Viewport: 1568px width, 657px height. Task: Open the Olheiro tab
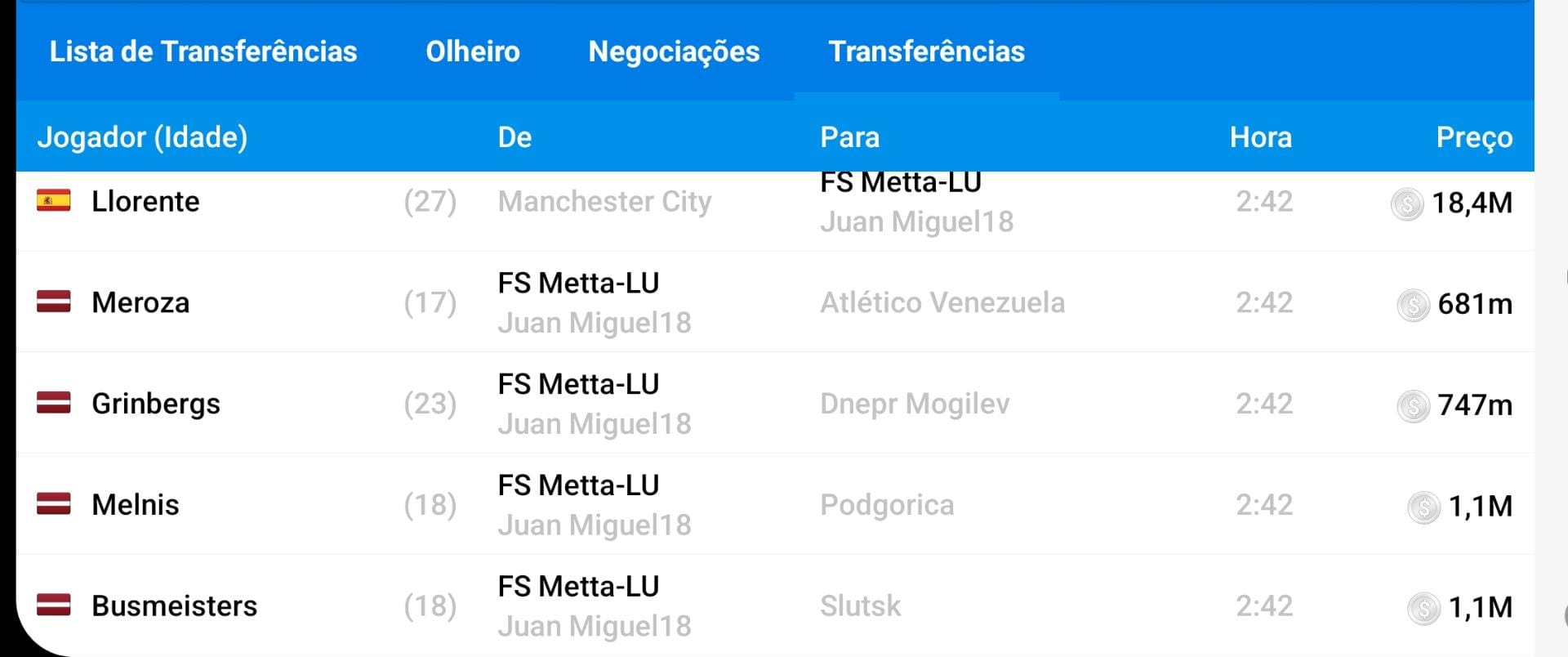pyautogui.click(x=472, y=51)
